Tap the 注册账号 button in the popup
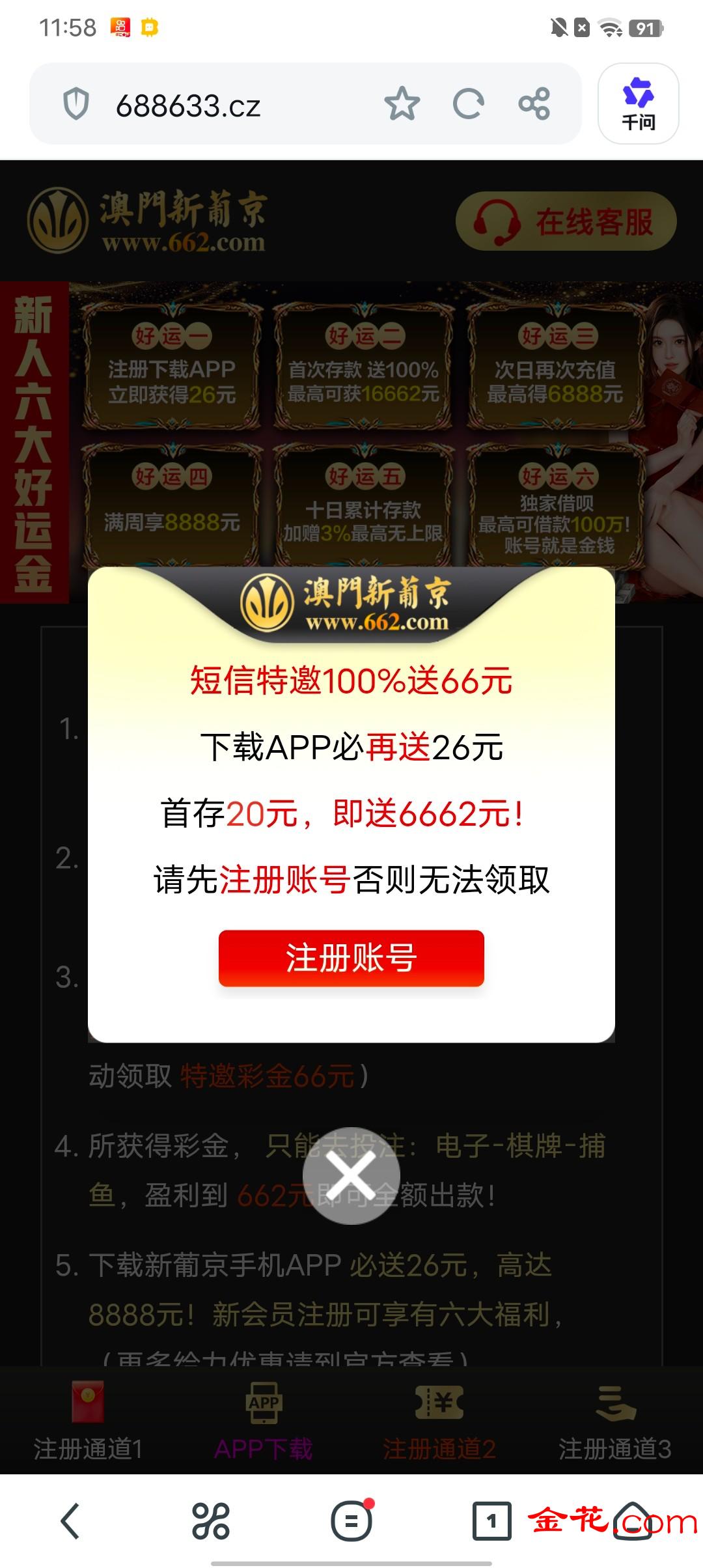703x1568 pixels. coord(351,958)
